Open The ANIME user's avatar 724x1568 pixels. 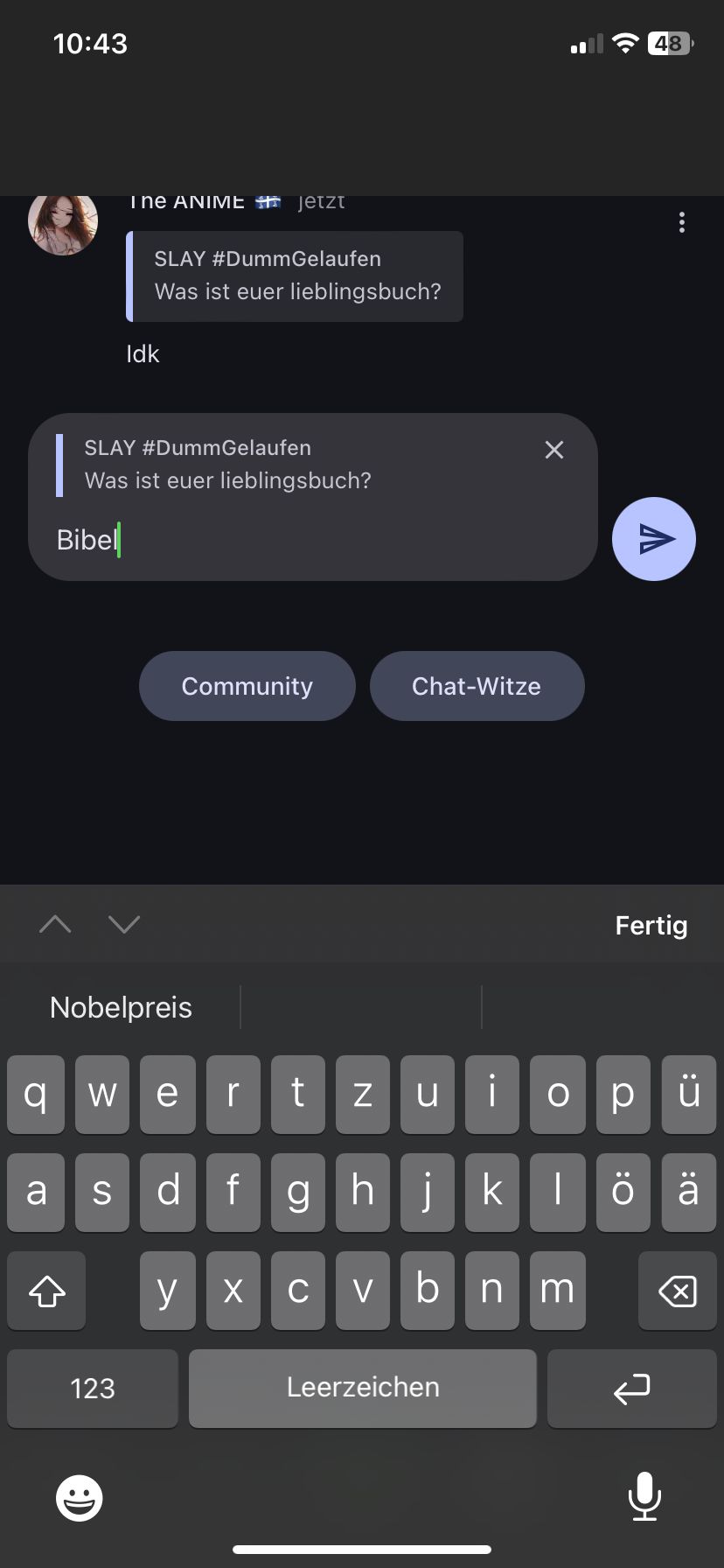[x=63, y=222]
